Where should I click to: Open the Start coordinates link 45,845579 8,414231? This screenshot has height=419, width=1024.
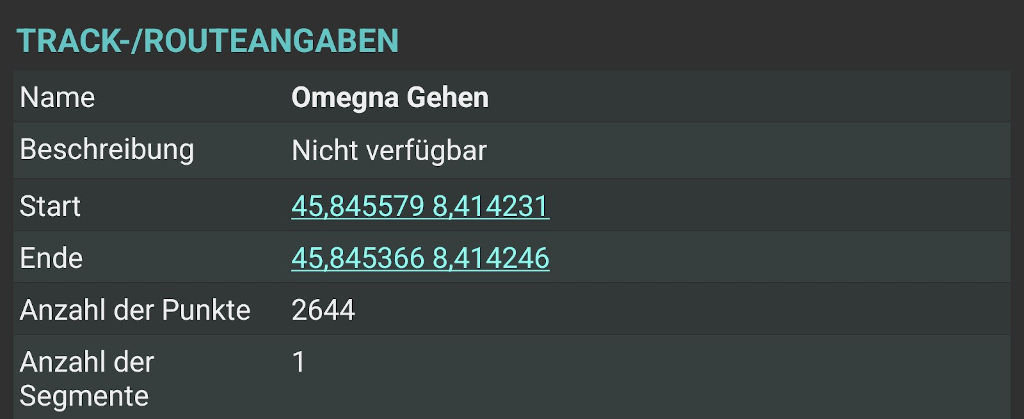coord(420,207)
